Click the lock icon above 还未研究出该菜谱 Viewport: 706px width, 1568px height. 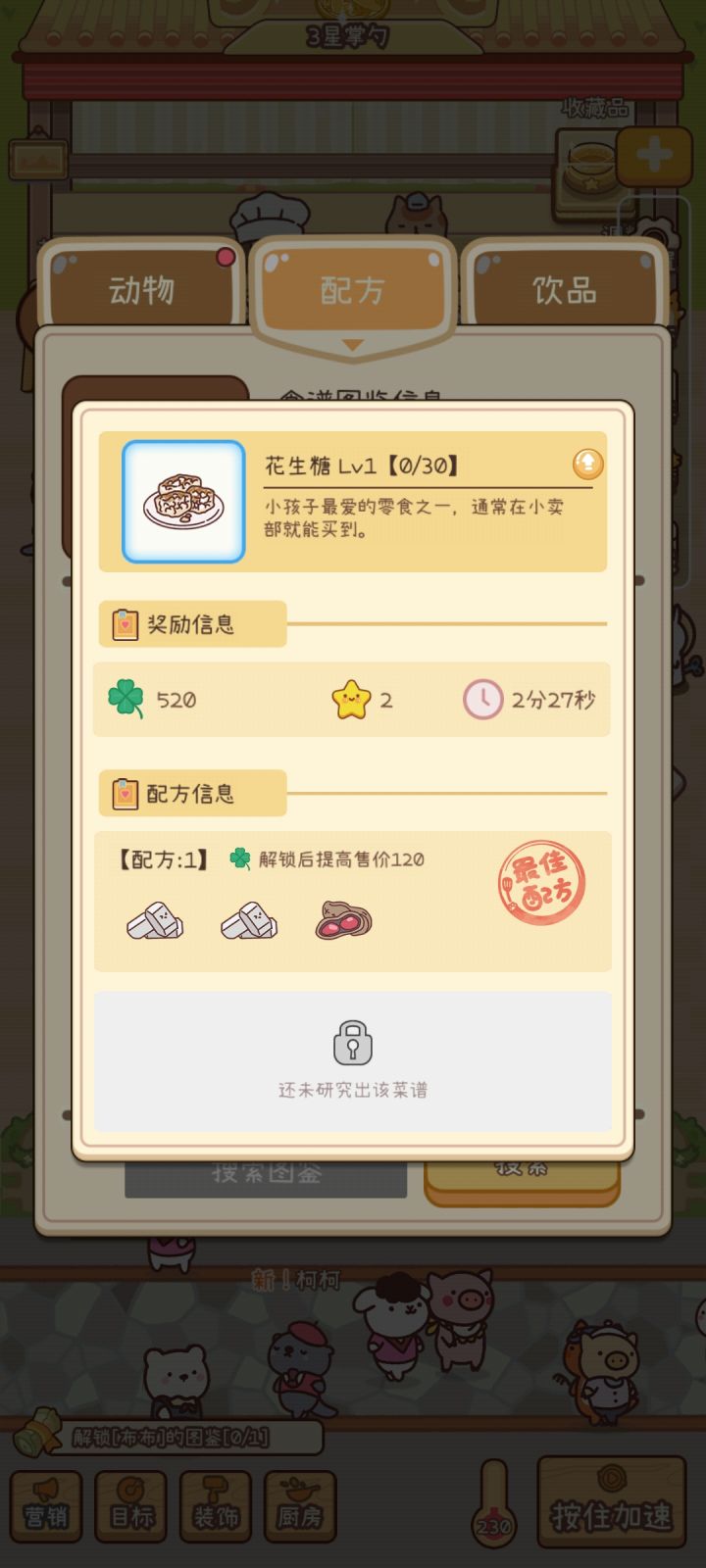[352, 1045]
